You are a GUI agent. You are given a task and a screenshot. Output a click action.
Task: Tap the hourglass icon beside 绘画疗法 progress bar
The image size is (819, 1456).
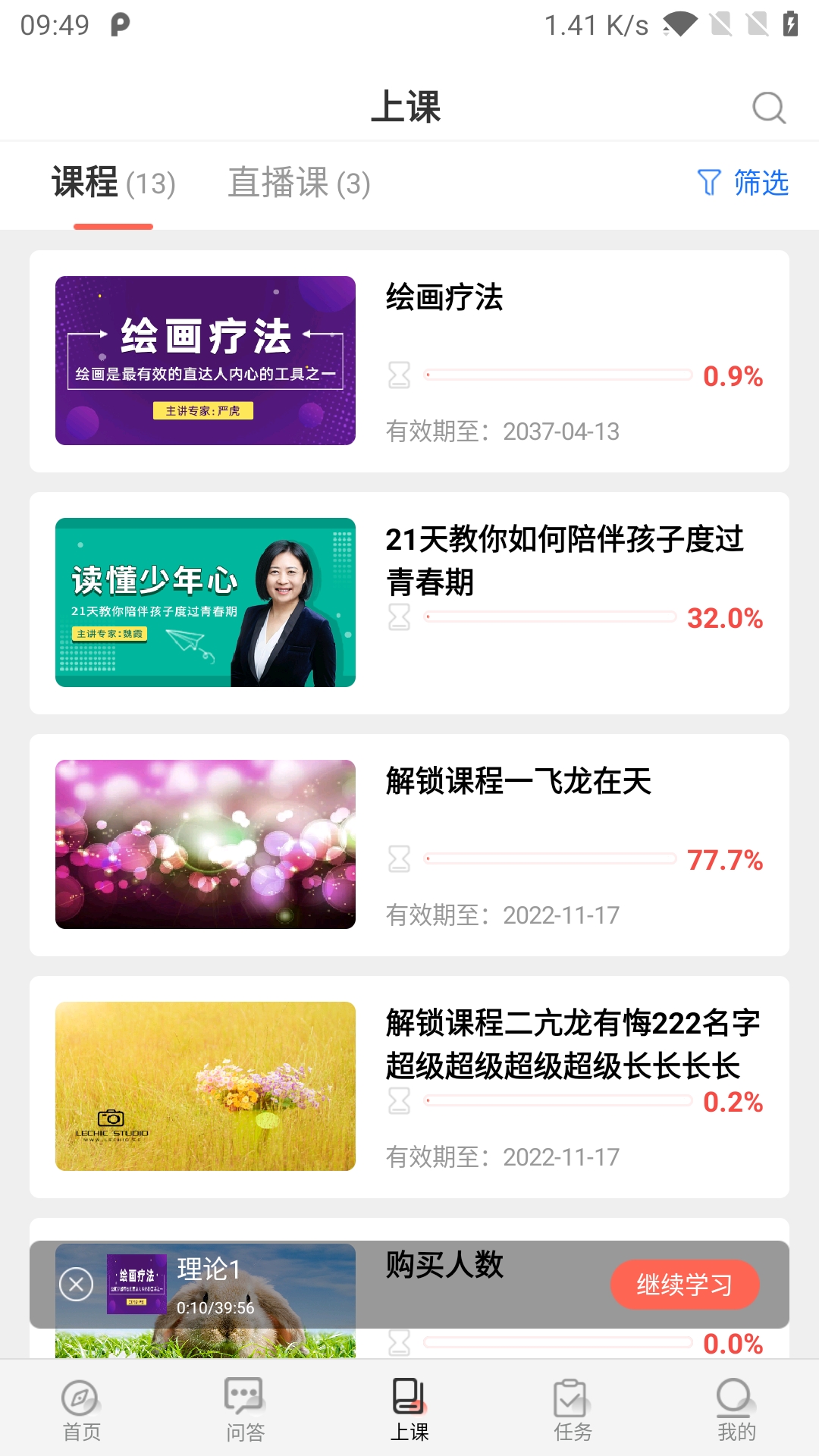coord(397,375)
